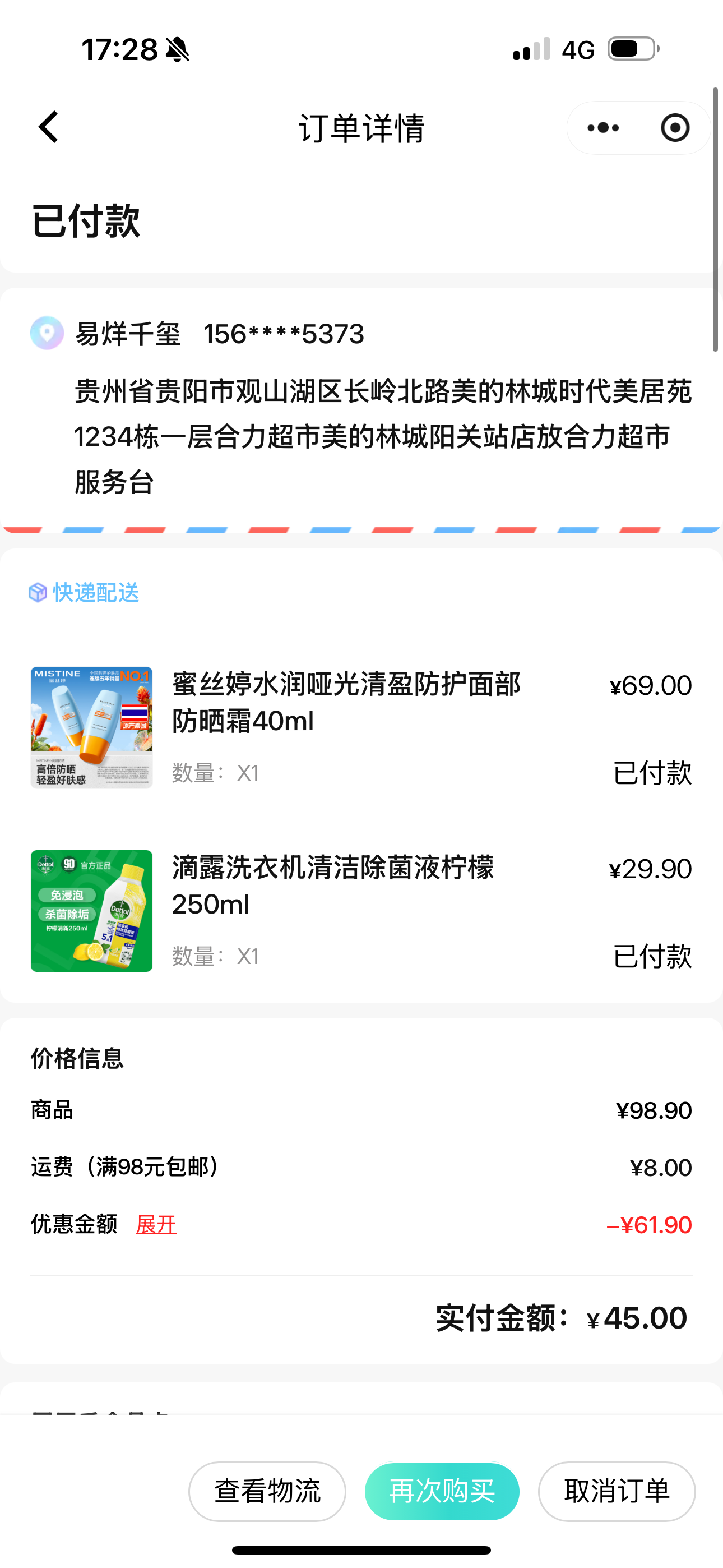
Task: Tap 查看物流 to track the shipment
Action: click(267, 1491)
